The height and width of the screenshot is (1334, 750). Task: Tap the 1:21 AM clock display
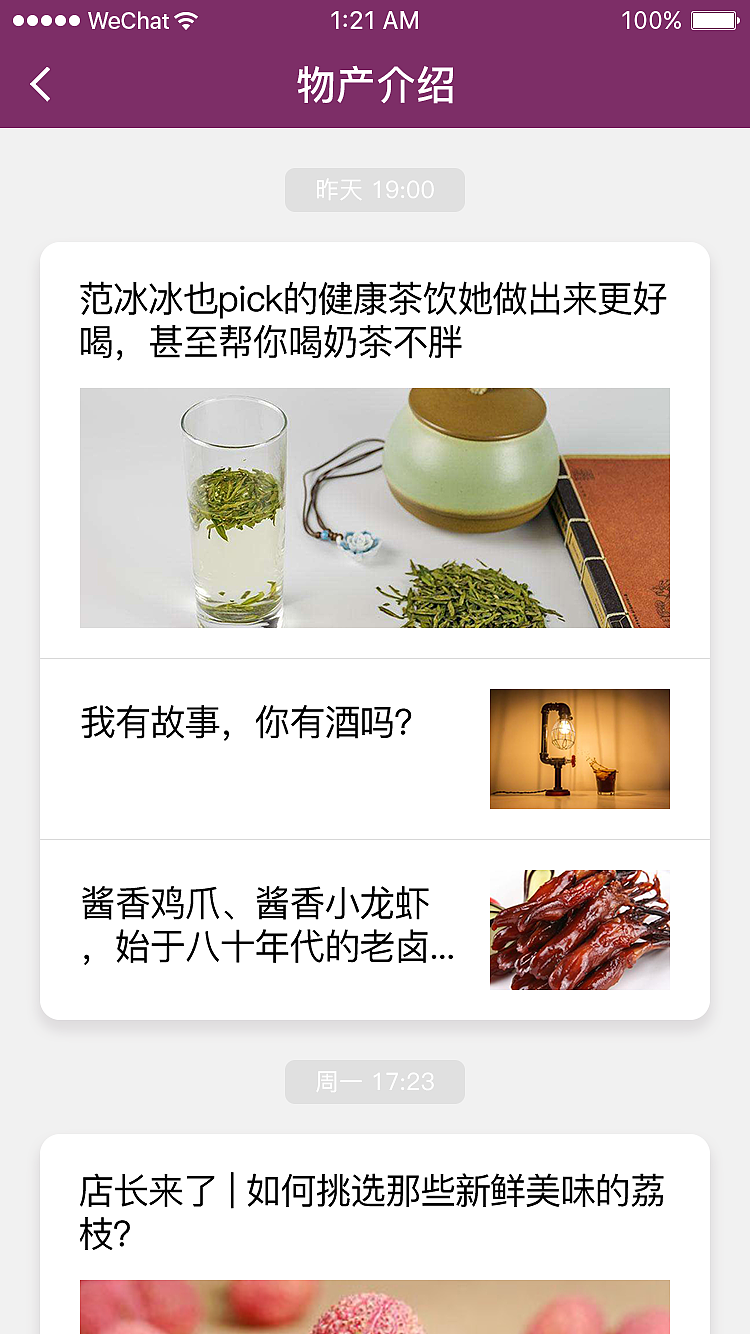pyautogui.click(x=375, y=19)
